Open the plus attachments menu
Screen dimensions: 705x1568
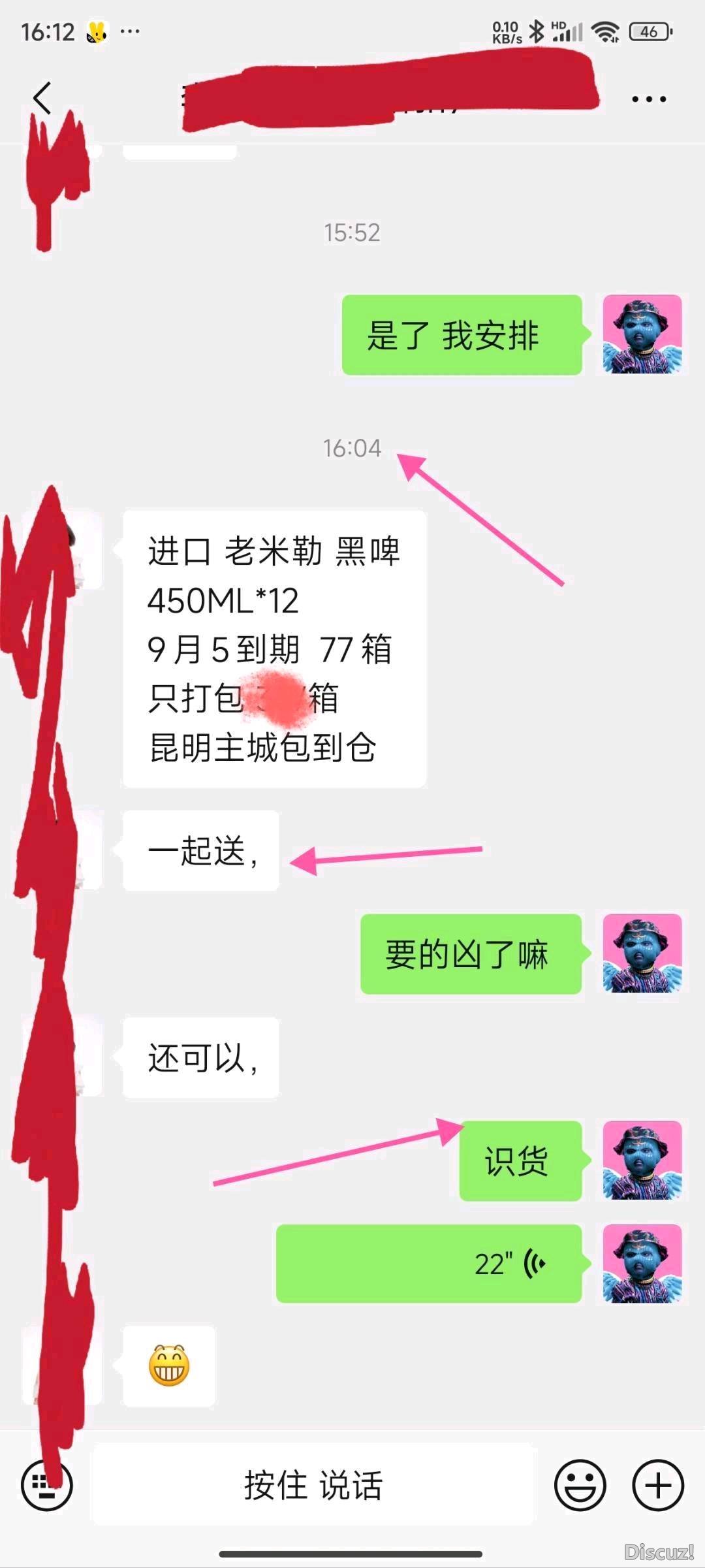click(658, 1486)
